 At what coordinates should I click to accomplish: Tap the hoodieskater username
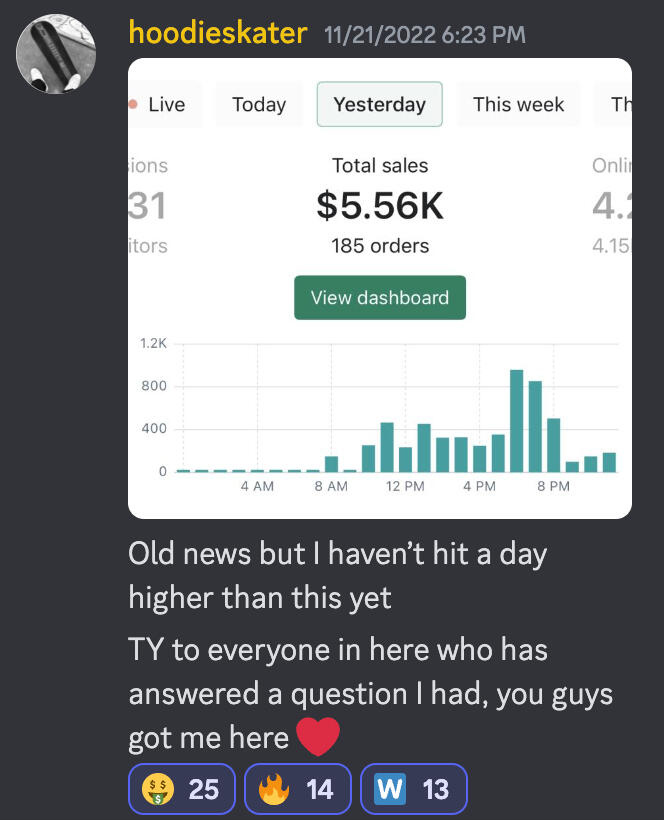point(217,33)
